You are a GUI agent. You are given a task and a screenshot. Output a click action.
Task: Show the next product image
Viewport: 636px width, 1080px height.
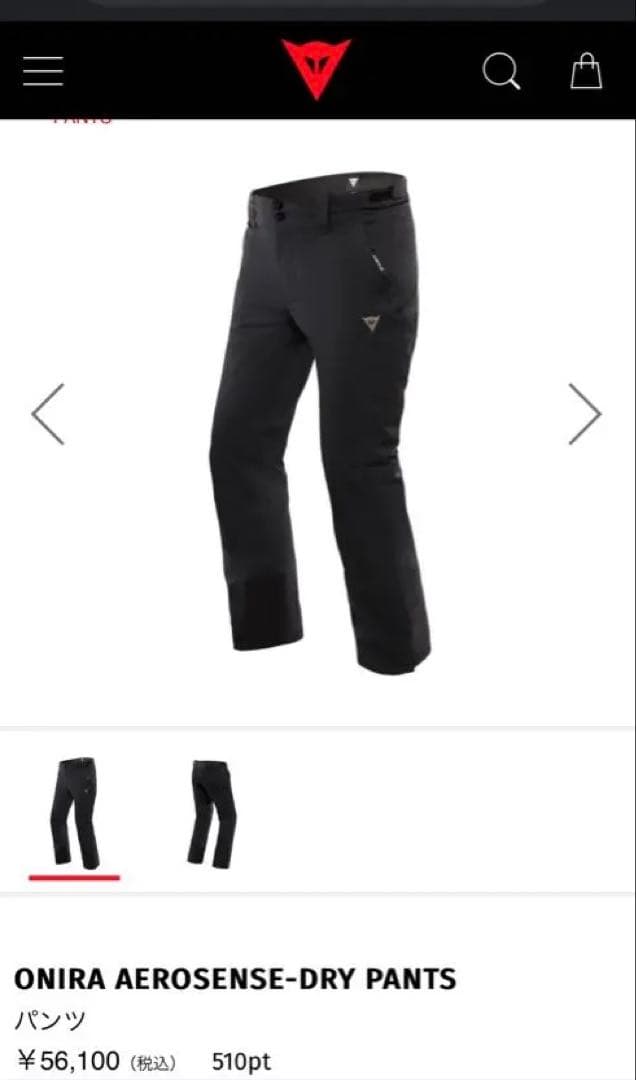point(586,413)
